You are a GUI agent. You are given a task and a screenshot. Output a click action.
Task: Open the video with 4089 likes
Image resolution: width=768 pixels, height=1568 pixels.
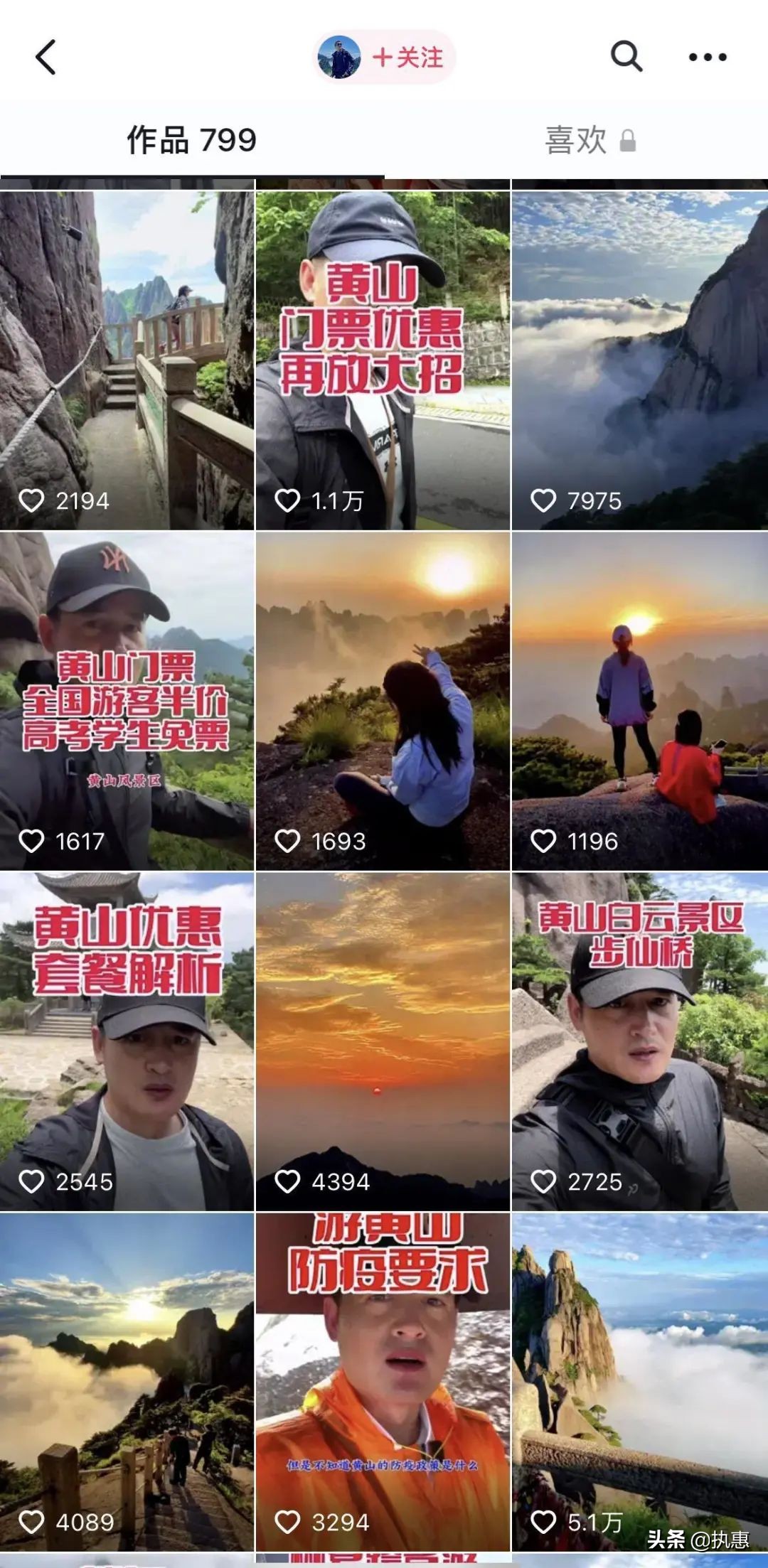(x=127, y=1382)
